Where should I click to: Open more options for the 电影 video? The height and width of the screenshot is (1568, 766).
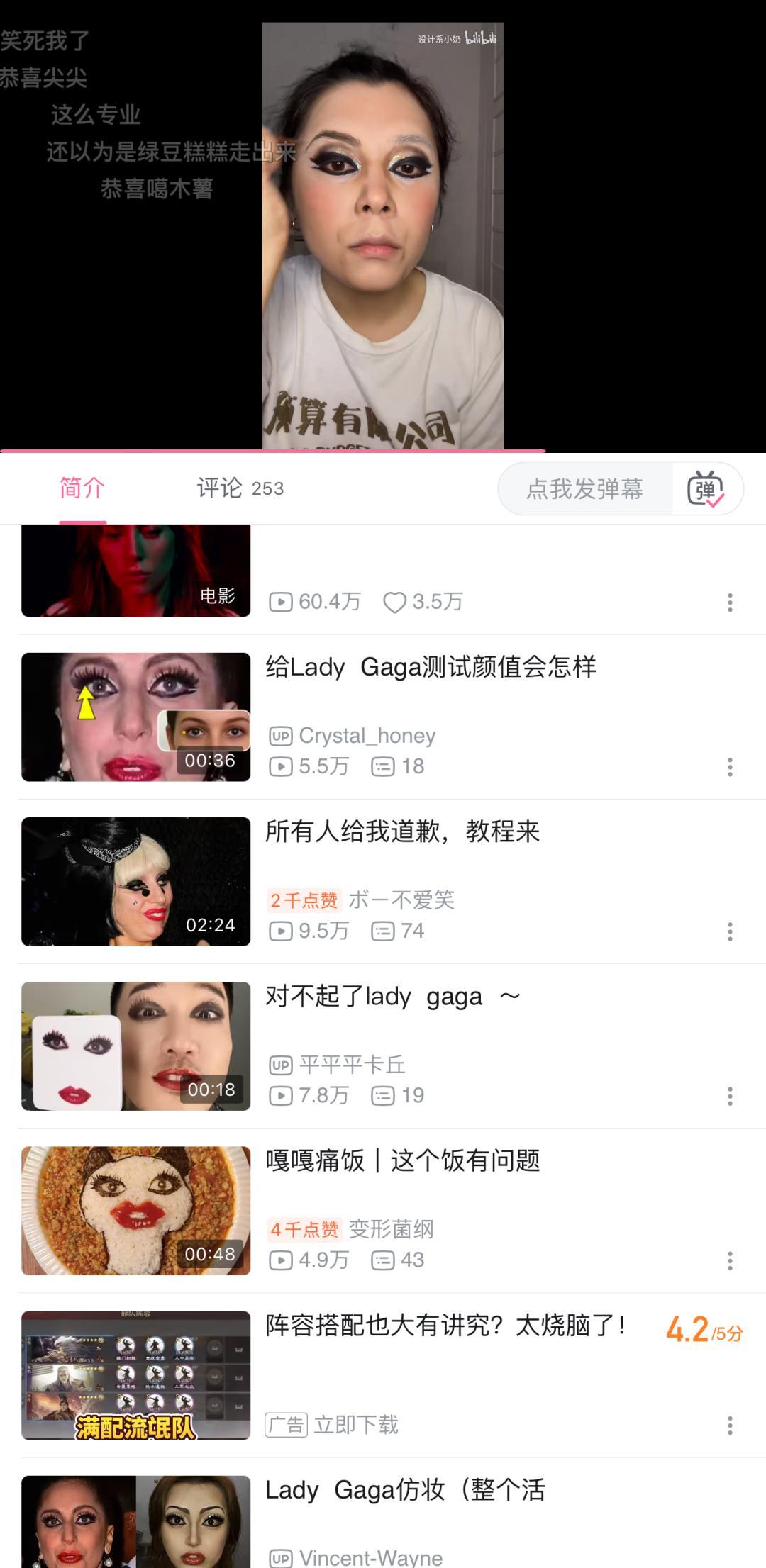tap(730, 603)
